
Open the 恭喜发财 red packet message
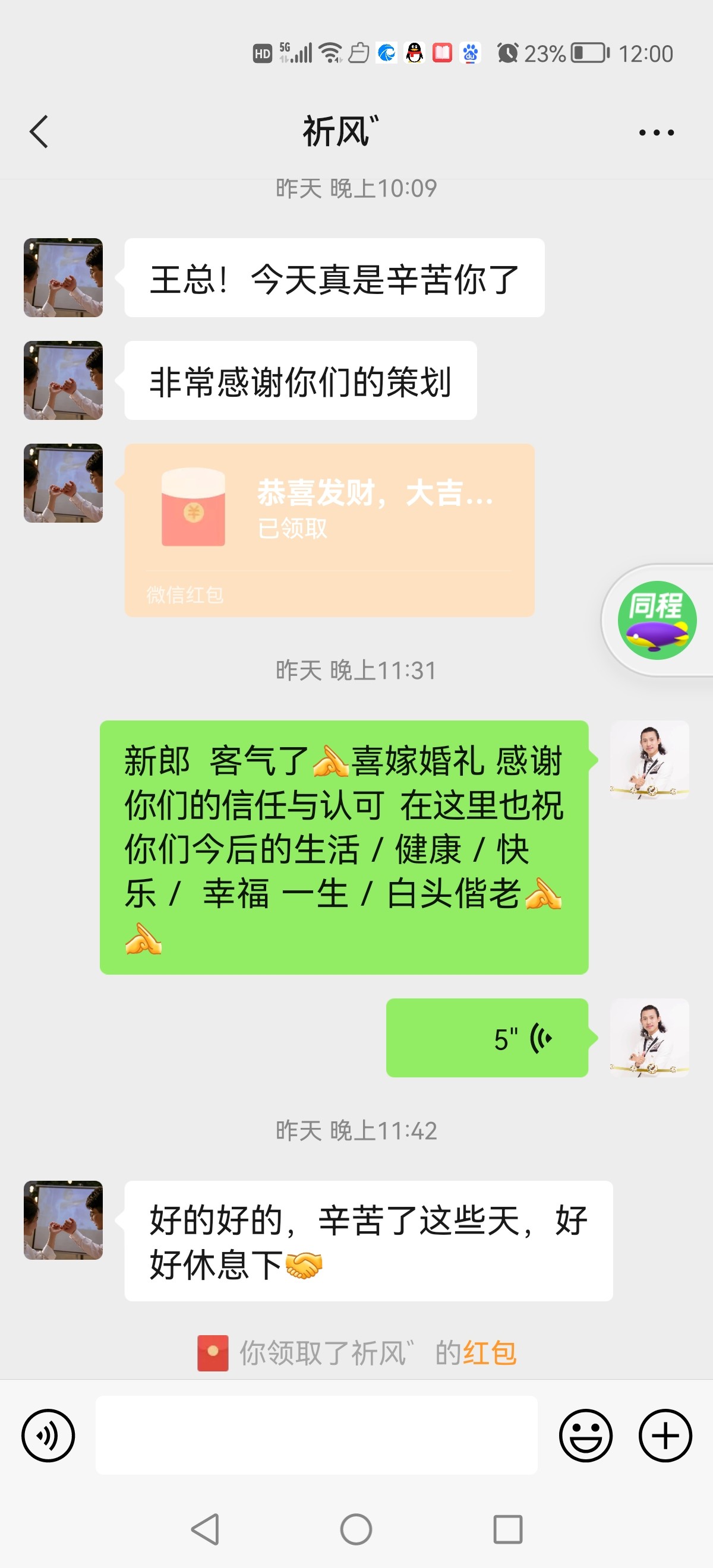329,530
